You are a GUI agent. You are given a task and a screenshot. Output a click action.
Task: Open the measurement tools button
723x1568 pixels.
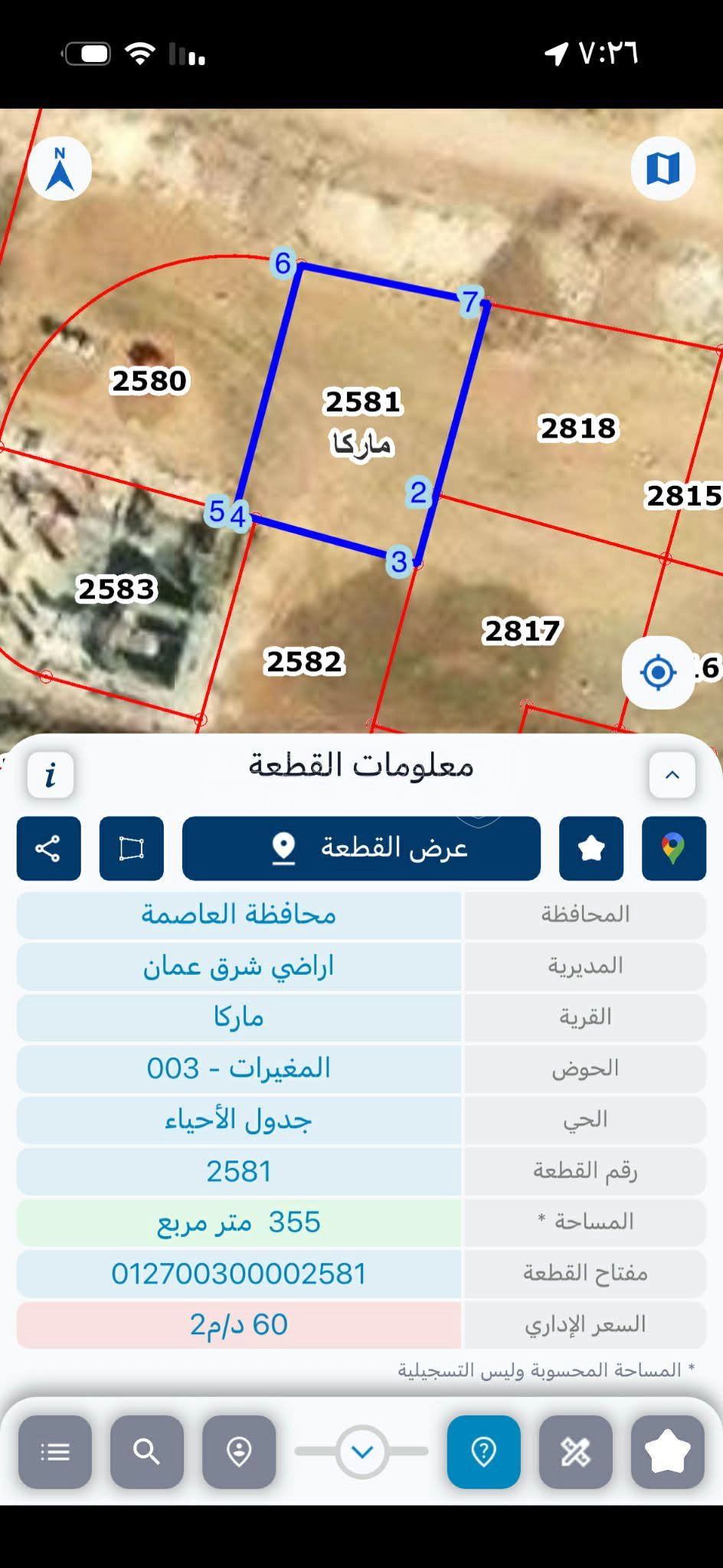[x=576, y=1452]
